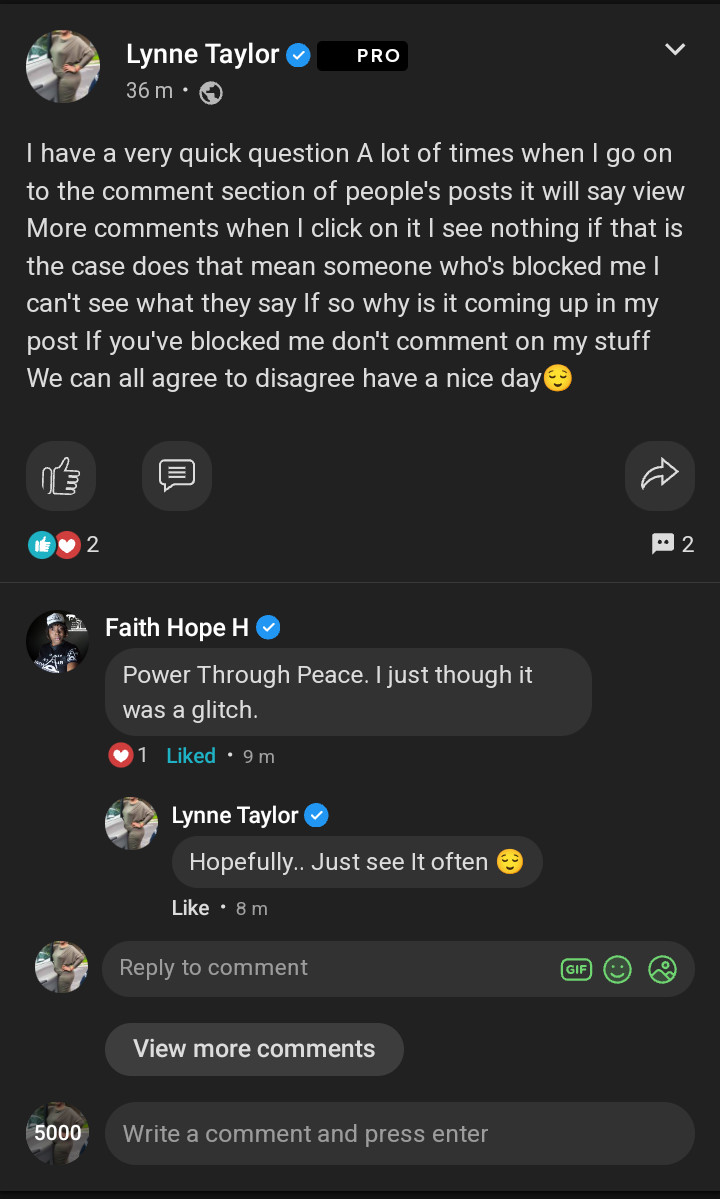Write a comment on the post

[x=400, y=1134]
